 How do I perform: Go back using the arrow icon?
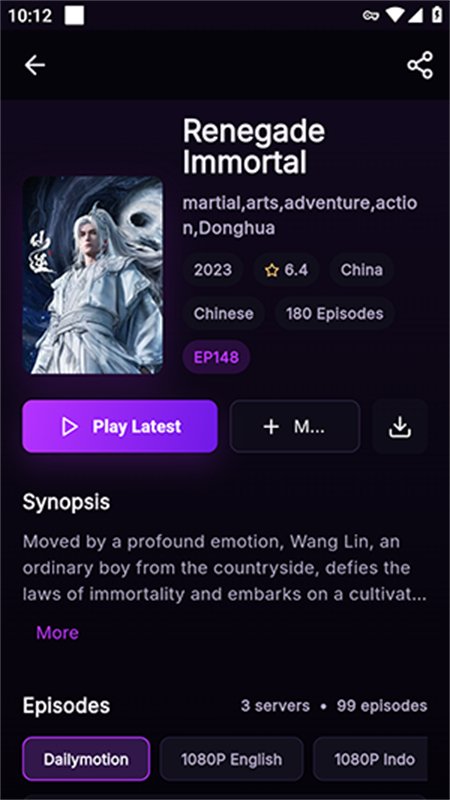coord(35,65)
